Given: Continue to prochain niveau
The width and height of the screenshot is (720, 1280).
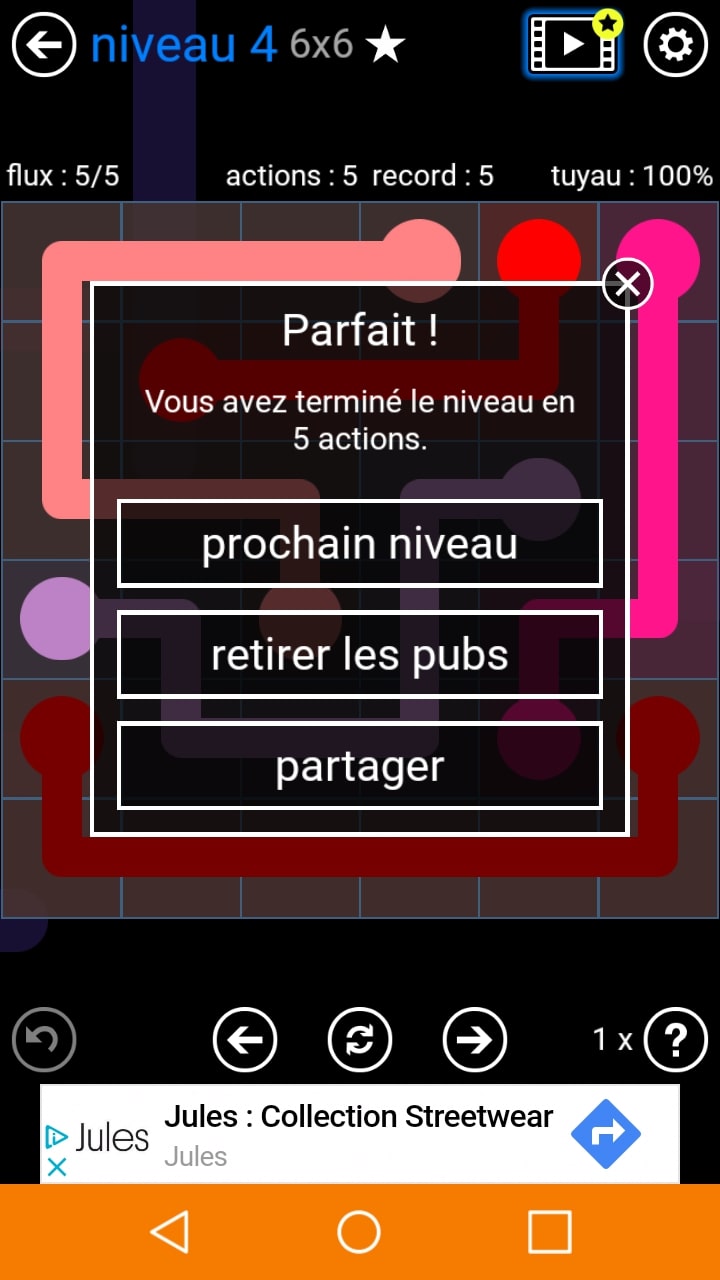Looking at the screenshot, I should [x=360, y=544].
